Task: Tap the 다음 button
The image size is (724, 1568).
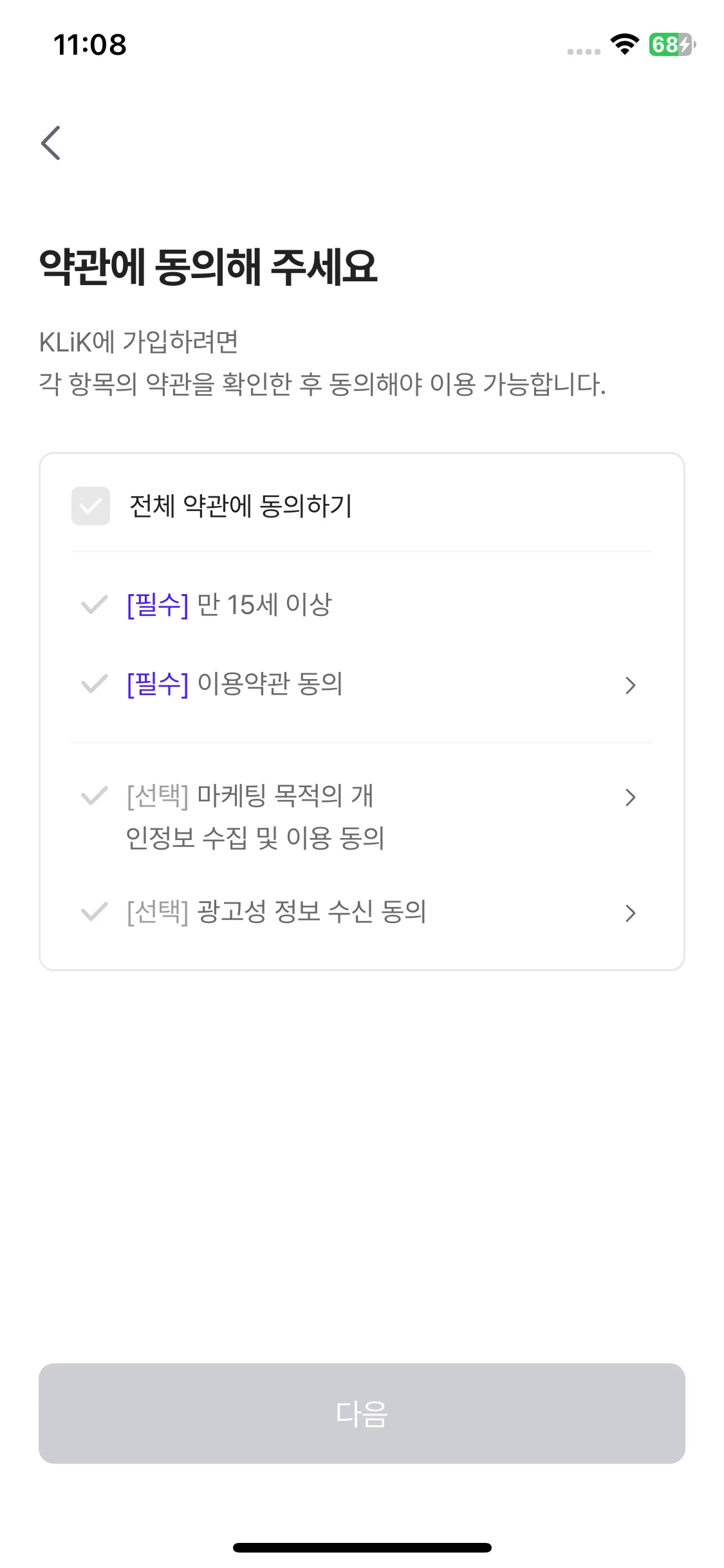Action: point(362,1414)
